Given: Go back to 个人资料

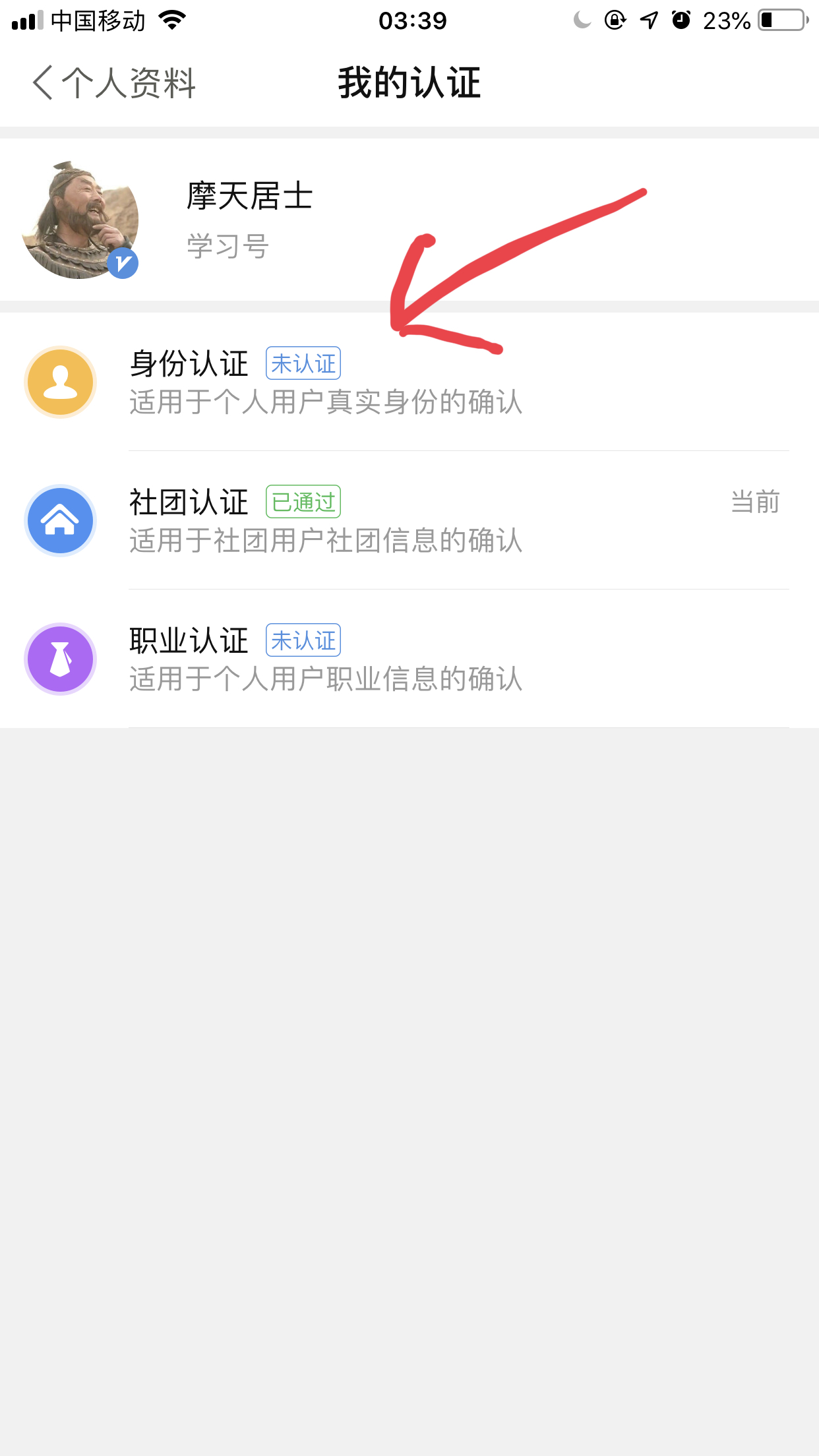Looking at the screenshot, I should click(x=113, y=84).
